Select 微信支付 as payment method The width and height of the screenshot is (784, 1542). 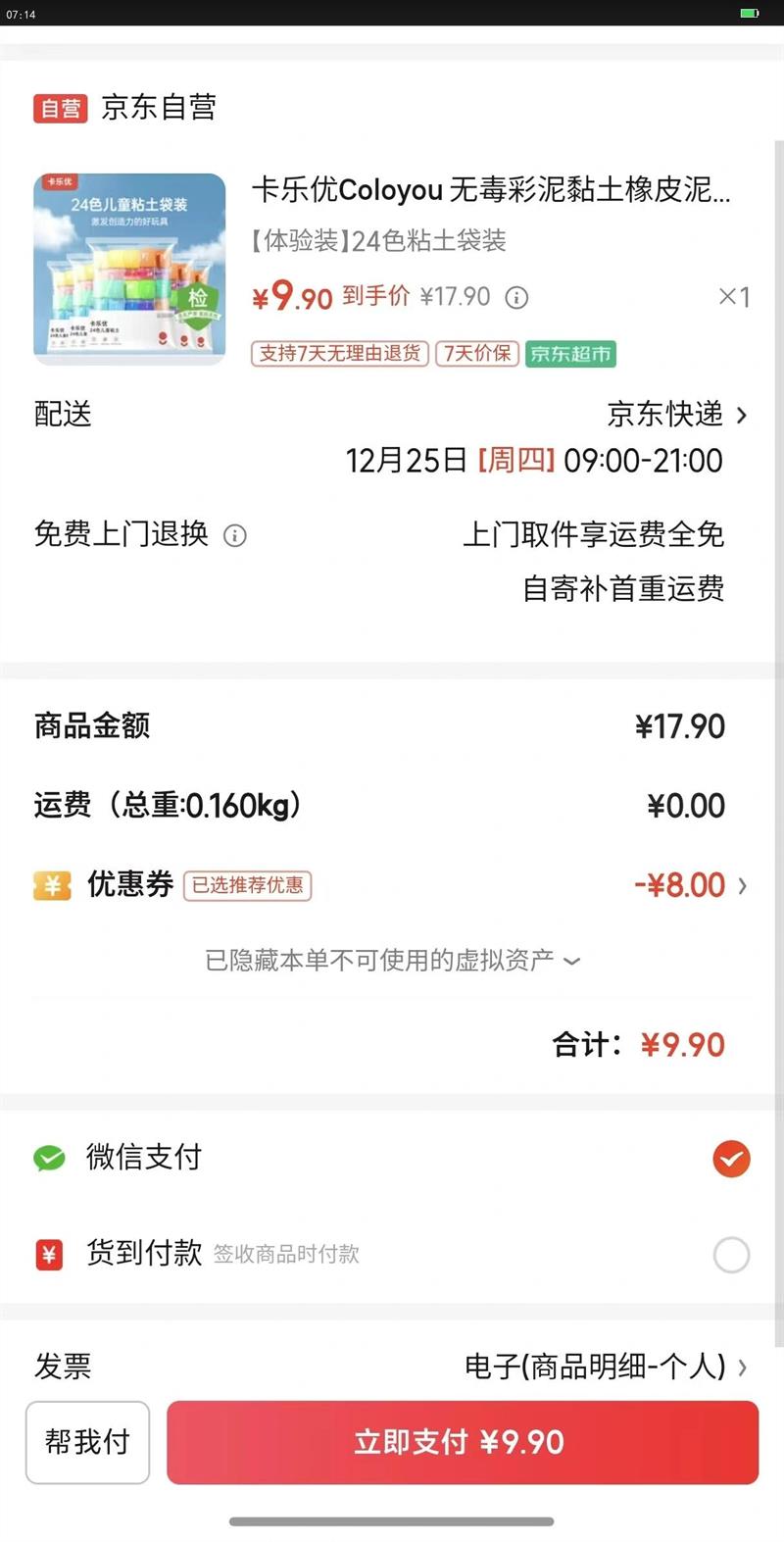[x=731, y=1159]
